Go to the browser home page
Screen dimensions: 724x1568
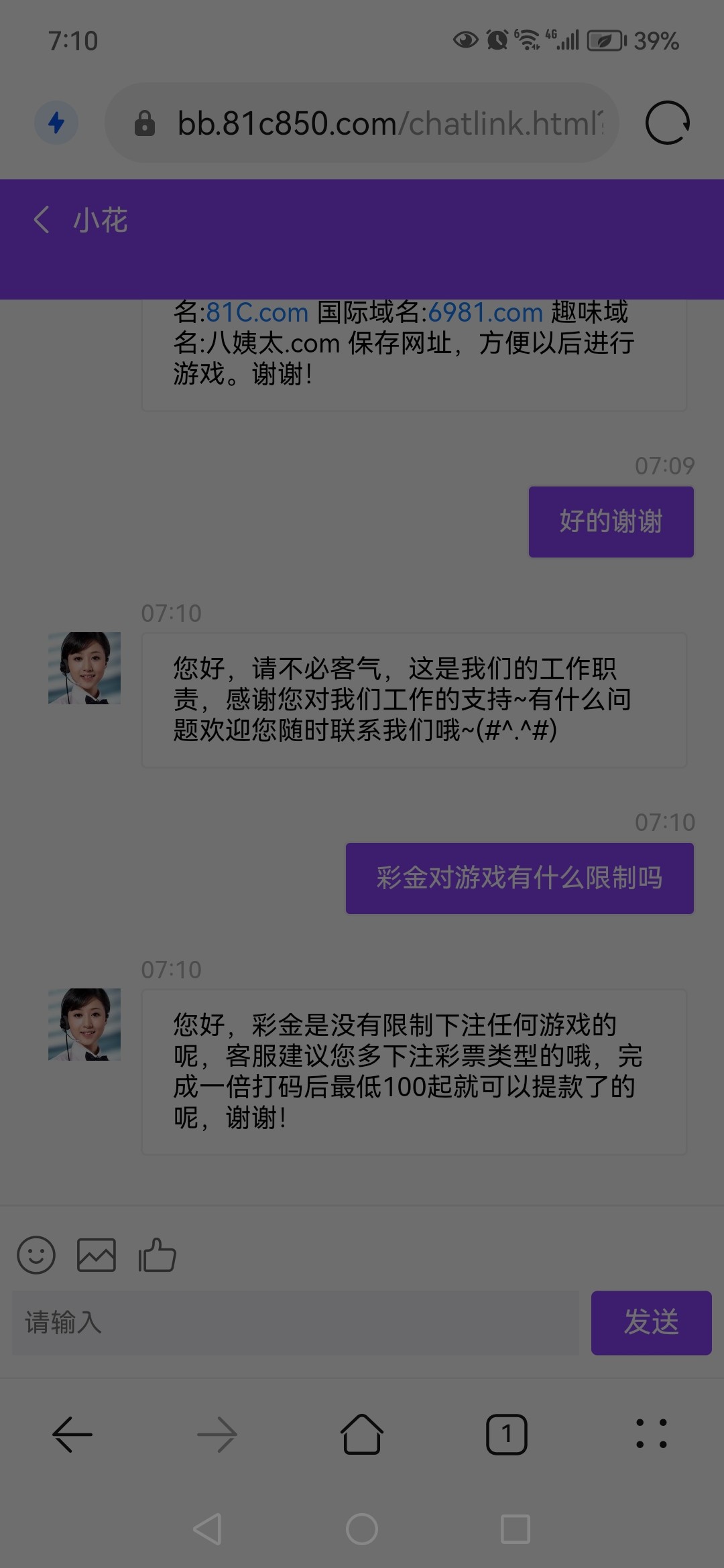click(x=362, y=1435)
